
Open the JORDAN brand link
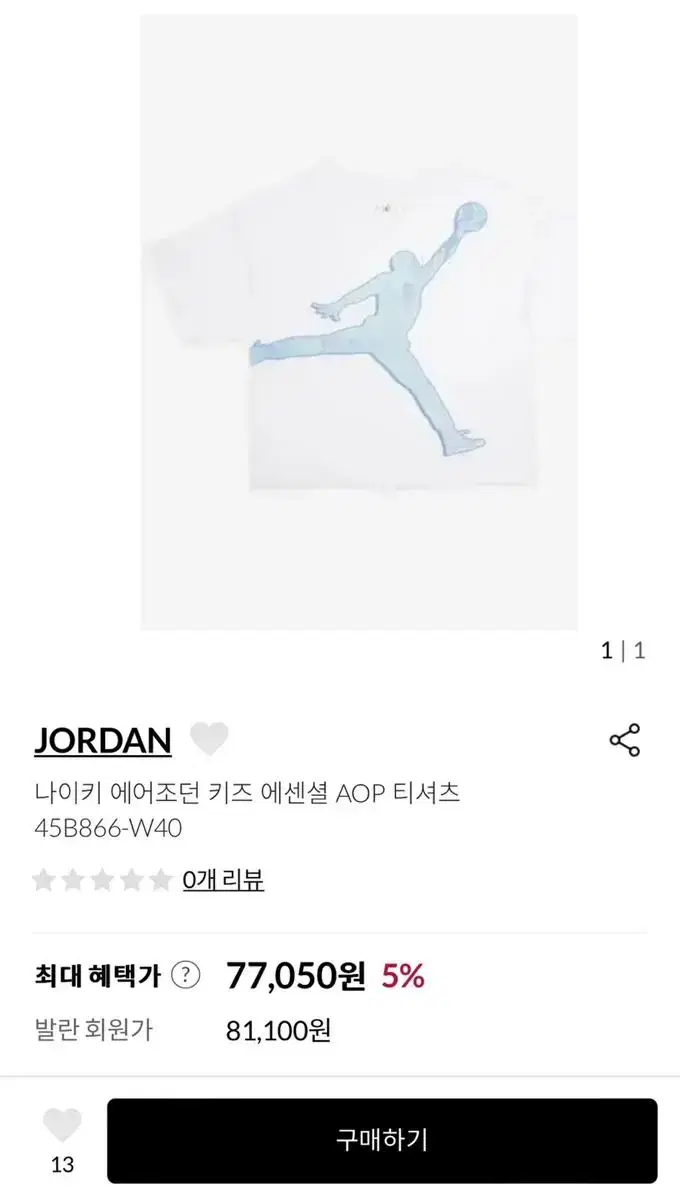[103, 740]
